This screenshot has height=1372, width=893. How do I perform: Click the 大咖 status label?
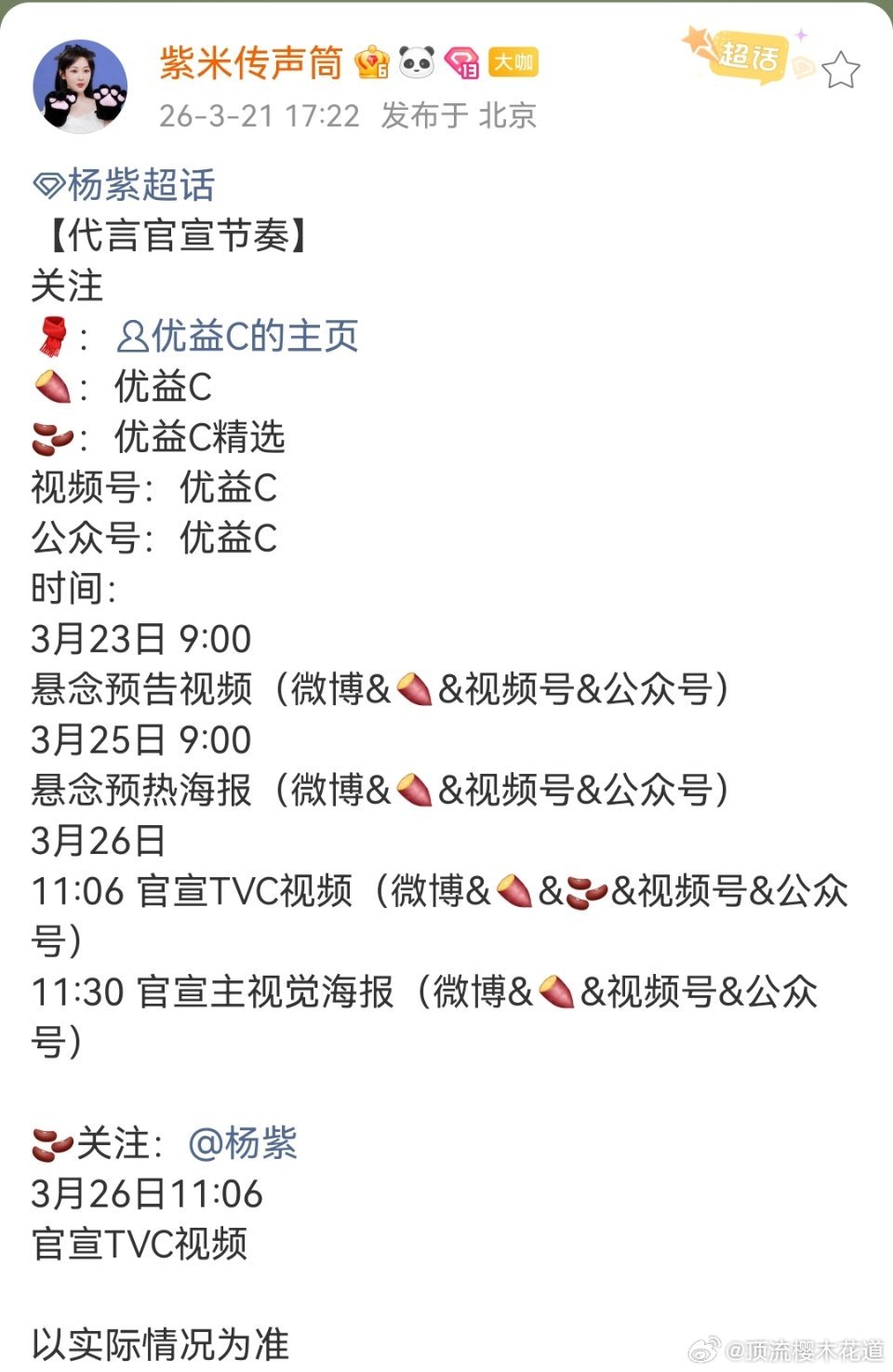pyautogui.click(x=512, y=63)
